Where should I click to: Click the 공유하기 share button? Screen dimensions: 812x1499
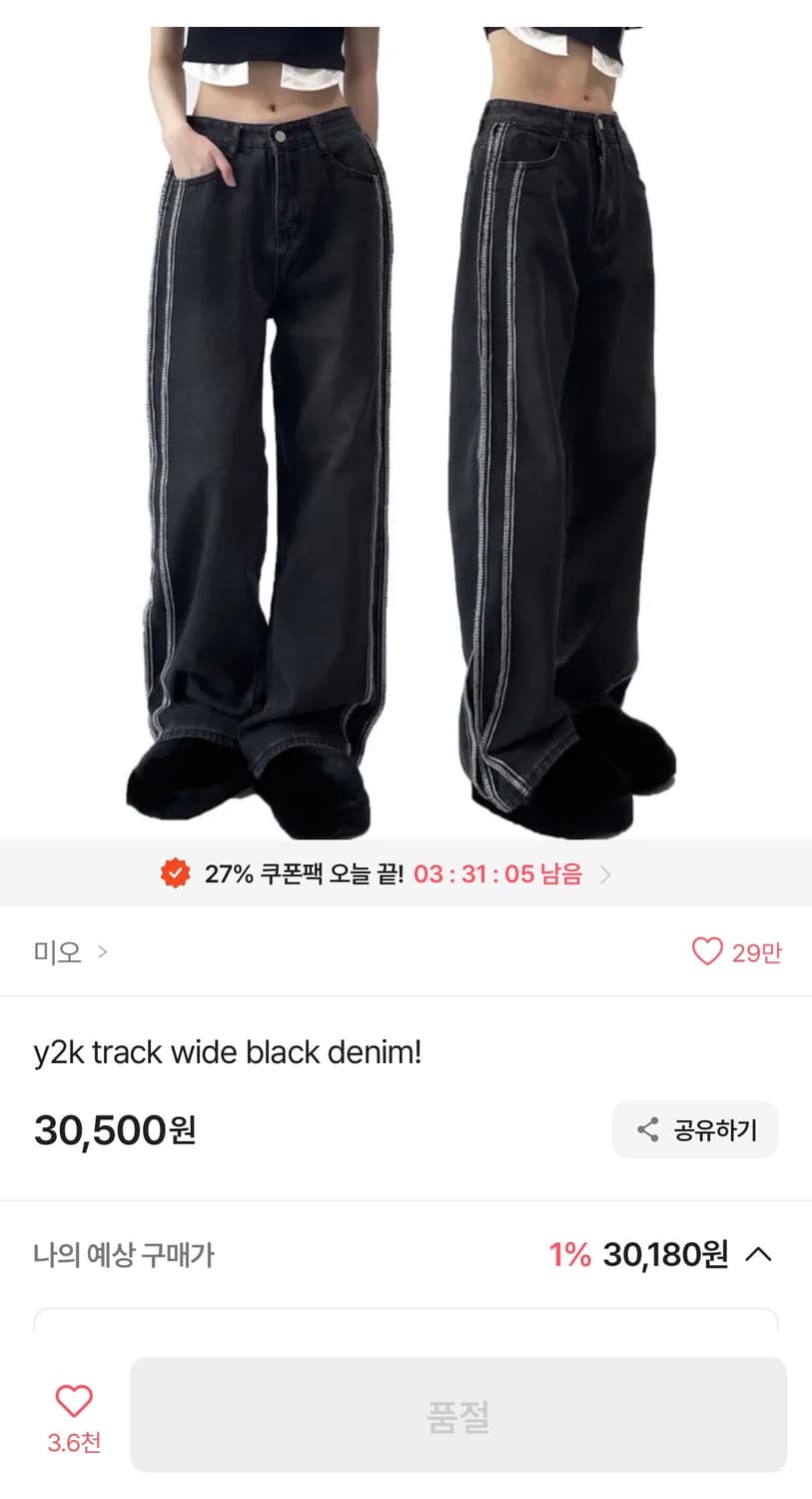pos(694,1130)
